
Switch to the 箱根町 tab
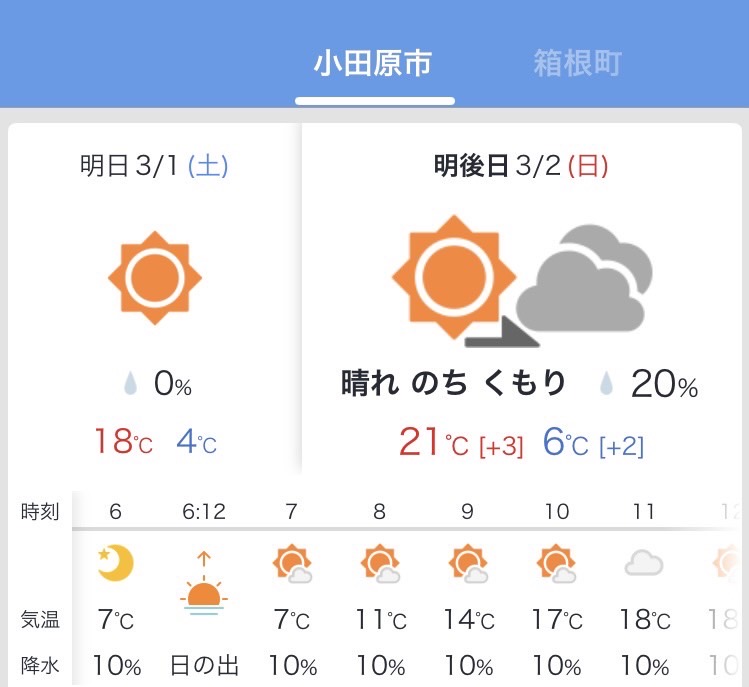click(x=577, y=64)
